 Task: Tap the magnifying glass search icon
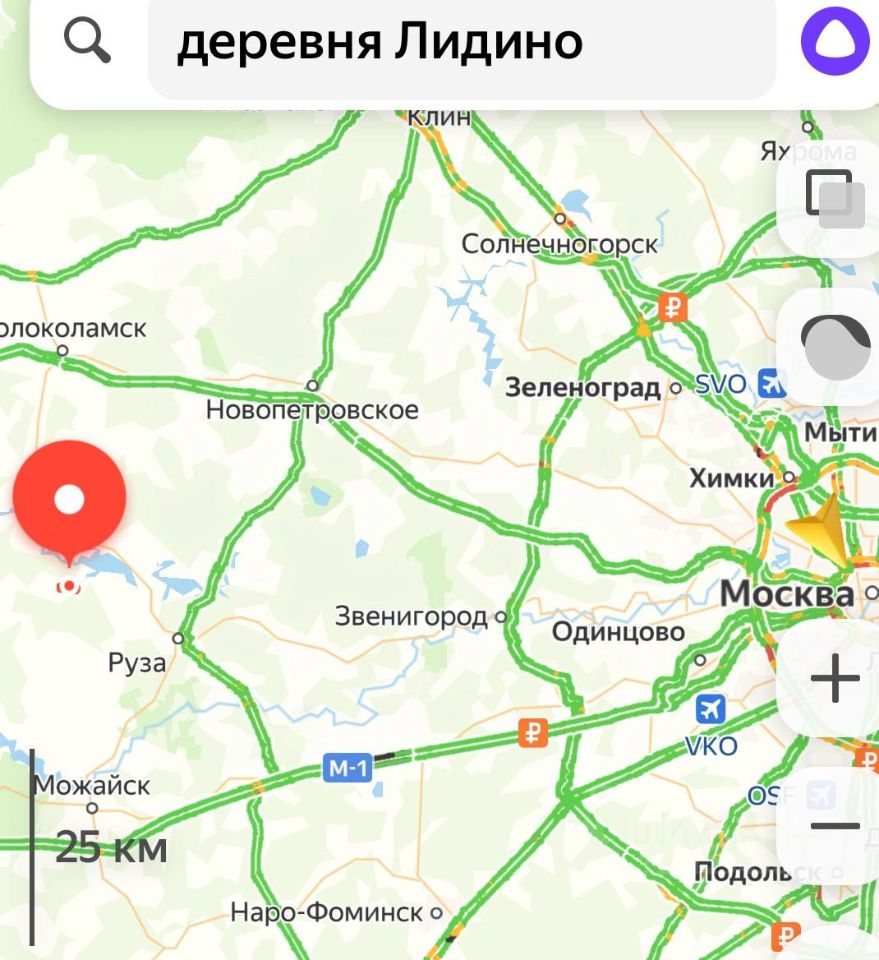[x=88, y=41]
